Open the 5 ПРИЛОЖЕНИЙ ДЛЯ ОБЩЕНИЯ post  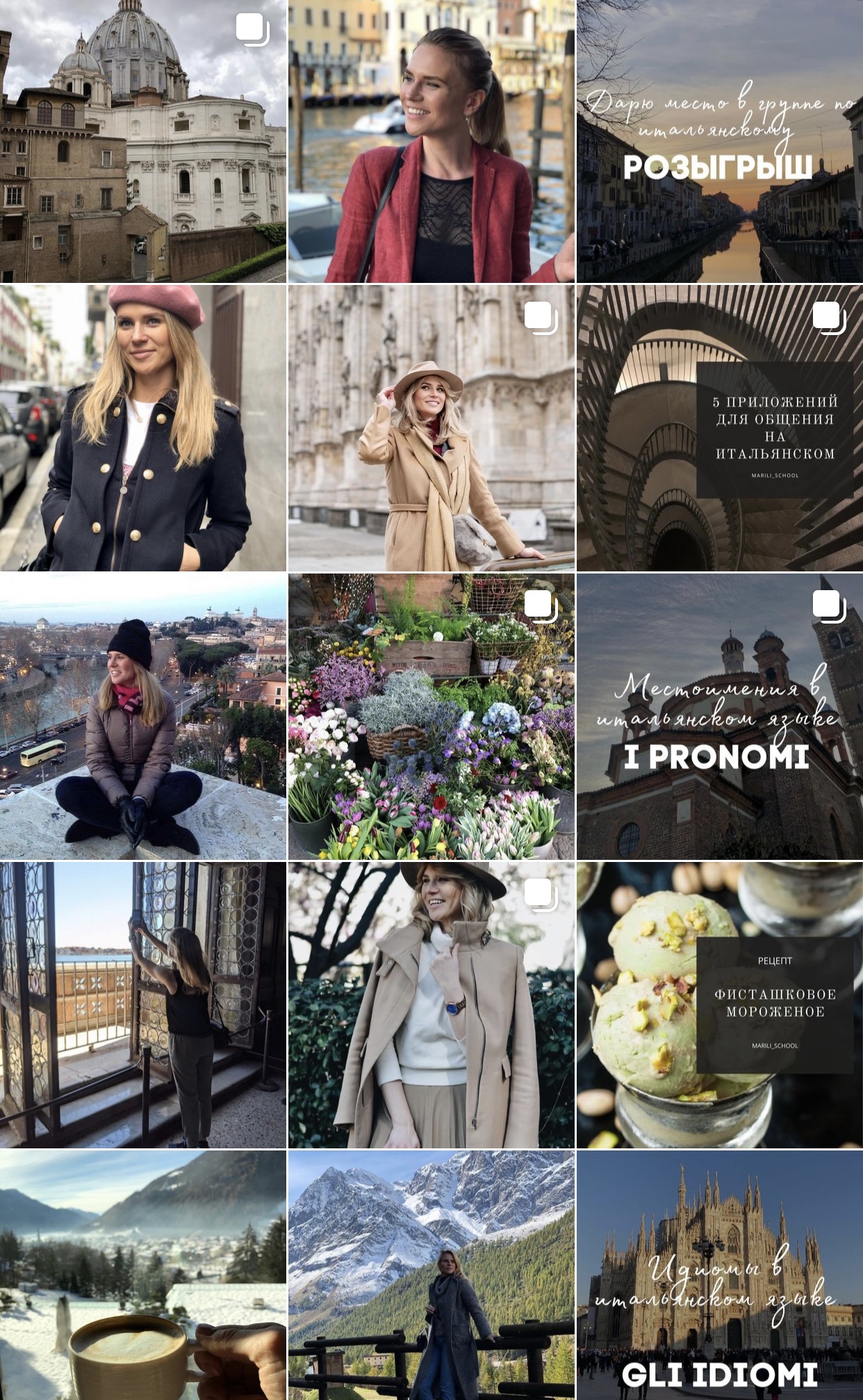[719, 428]
